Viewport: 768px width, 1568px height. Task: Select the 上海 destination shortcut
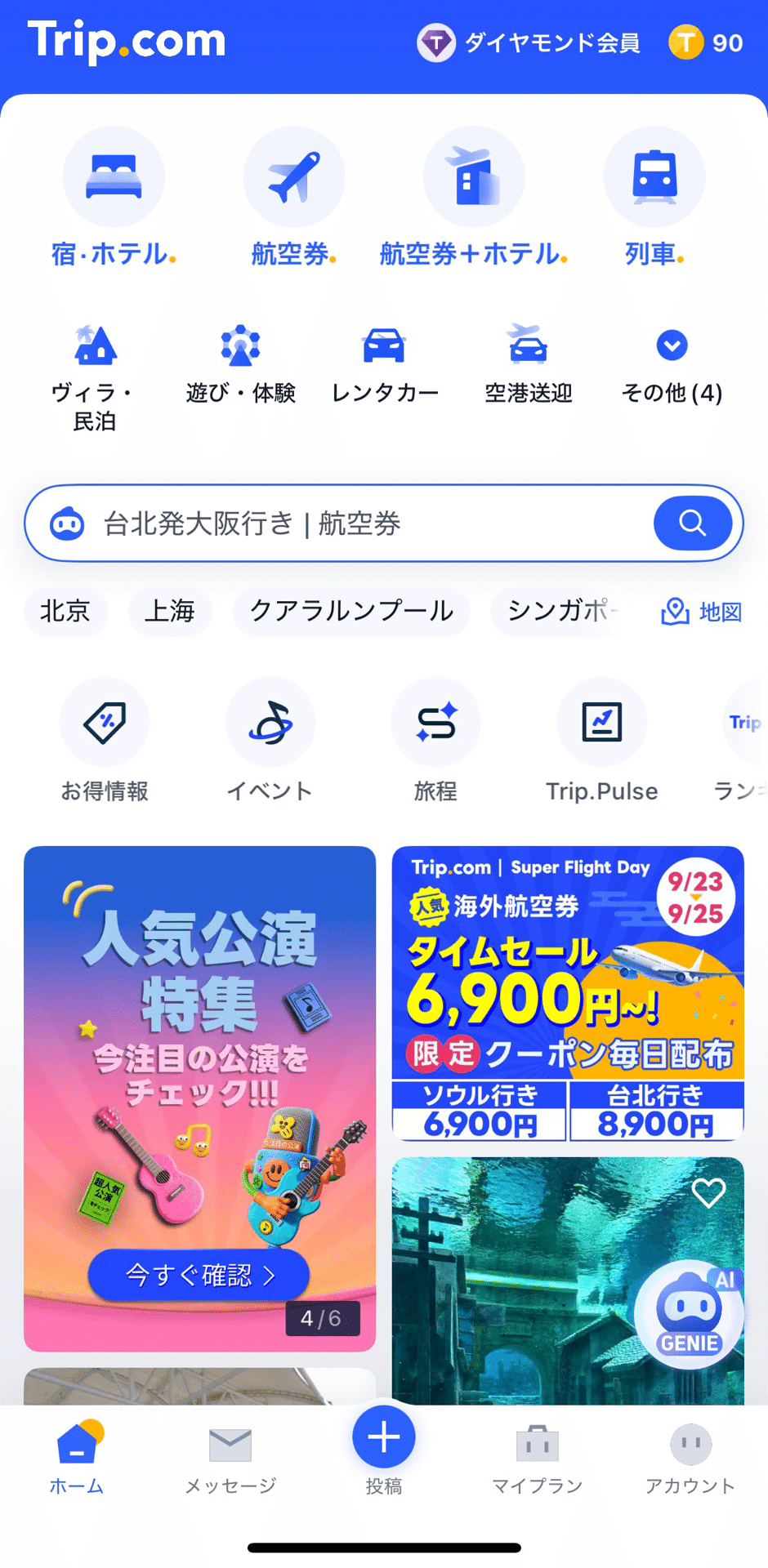pyautogui.click(x=170, y=612)
